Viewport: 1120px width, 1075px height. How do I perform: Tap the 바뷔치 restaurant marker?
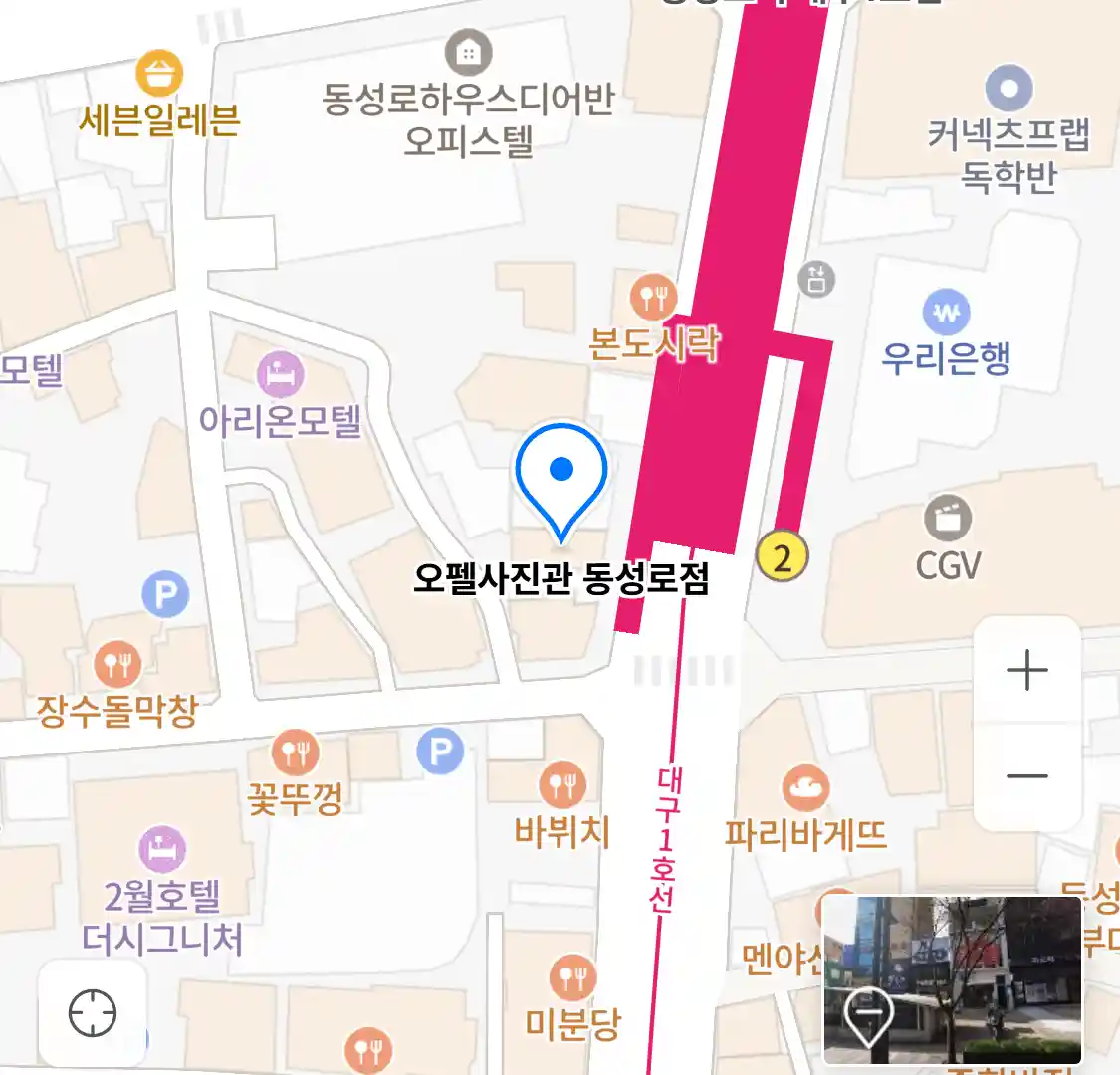point(562,786)
